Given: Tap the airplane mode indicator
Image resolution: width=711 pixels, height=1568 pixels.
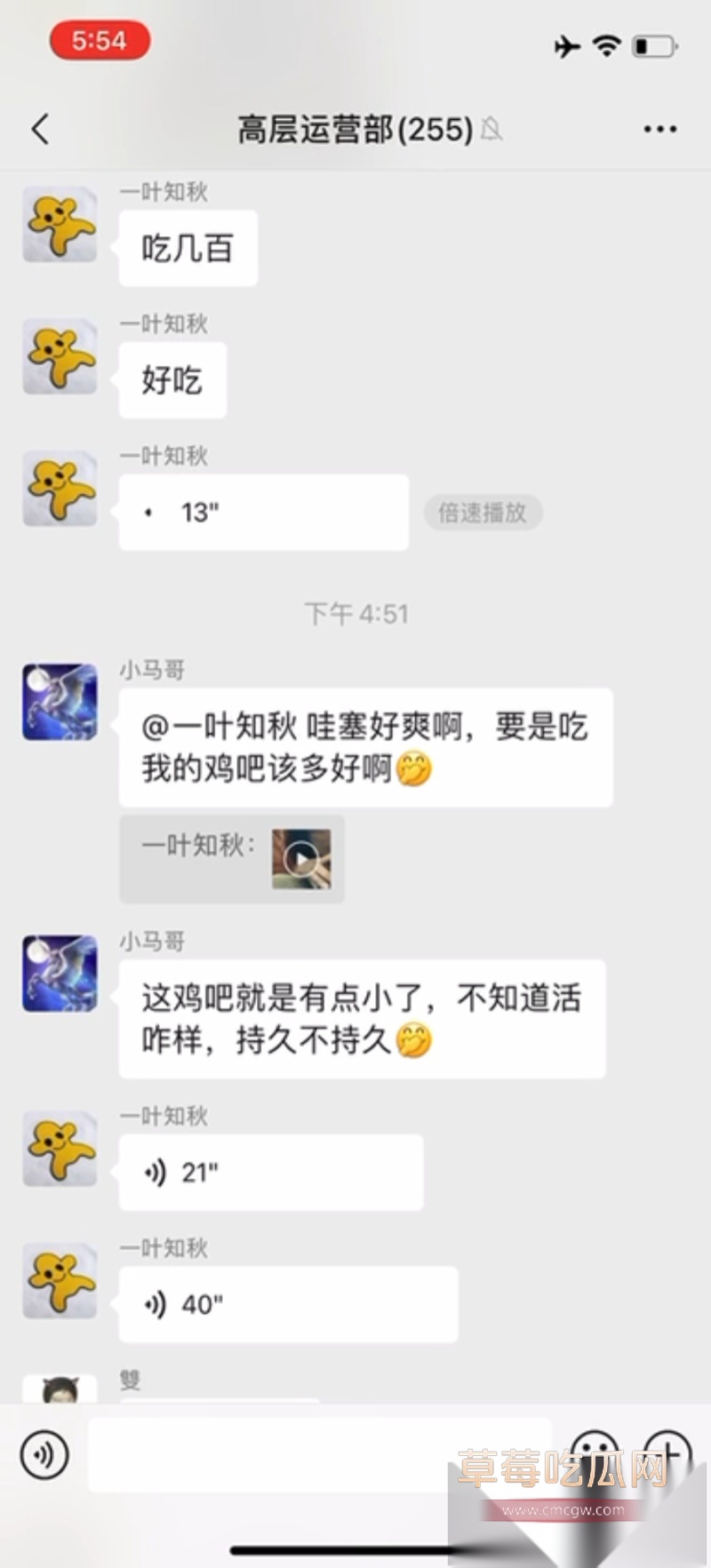Looking at the screenshot, I should (567, 47).
